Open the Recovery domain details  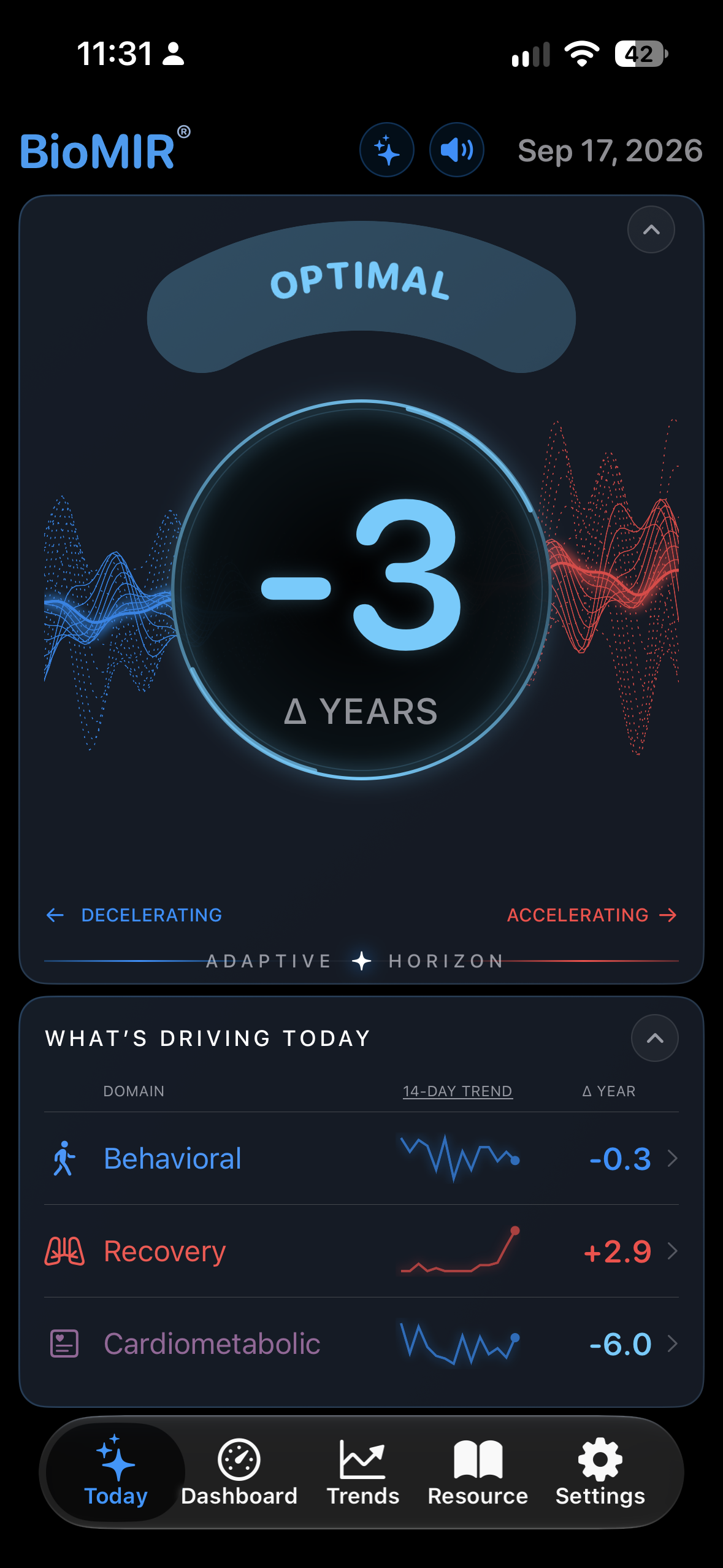point(362,1251)
